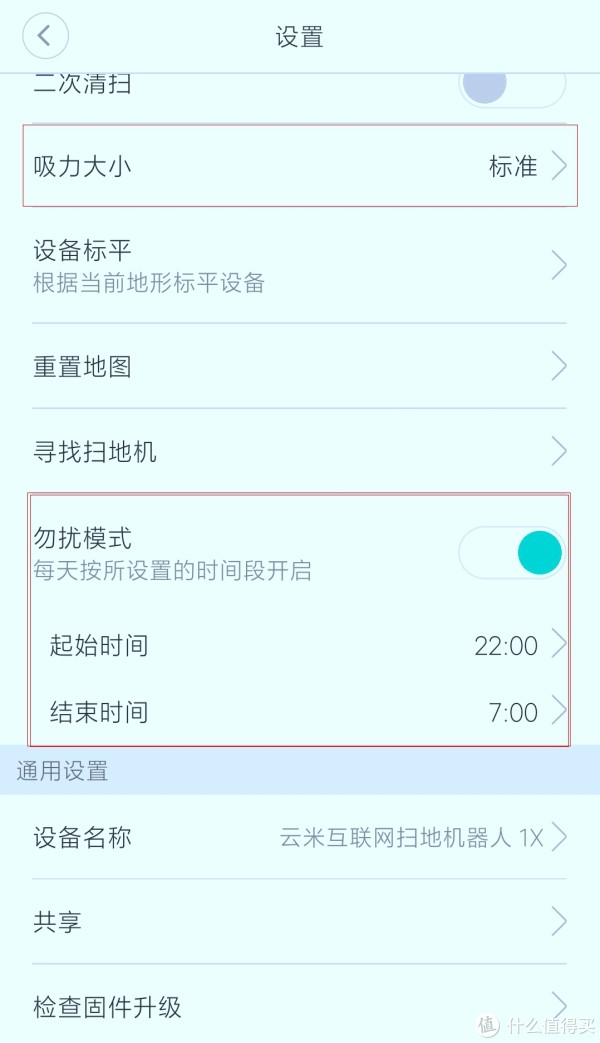Viewport: 600px width, 1043px height.
Task: Open 寻找扫地机 to locate robot
Action: [x=299, y=452]
